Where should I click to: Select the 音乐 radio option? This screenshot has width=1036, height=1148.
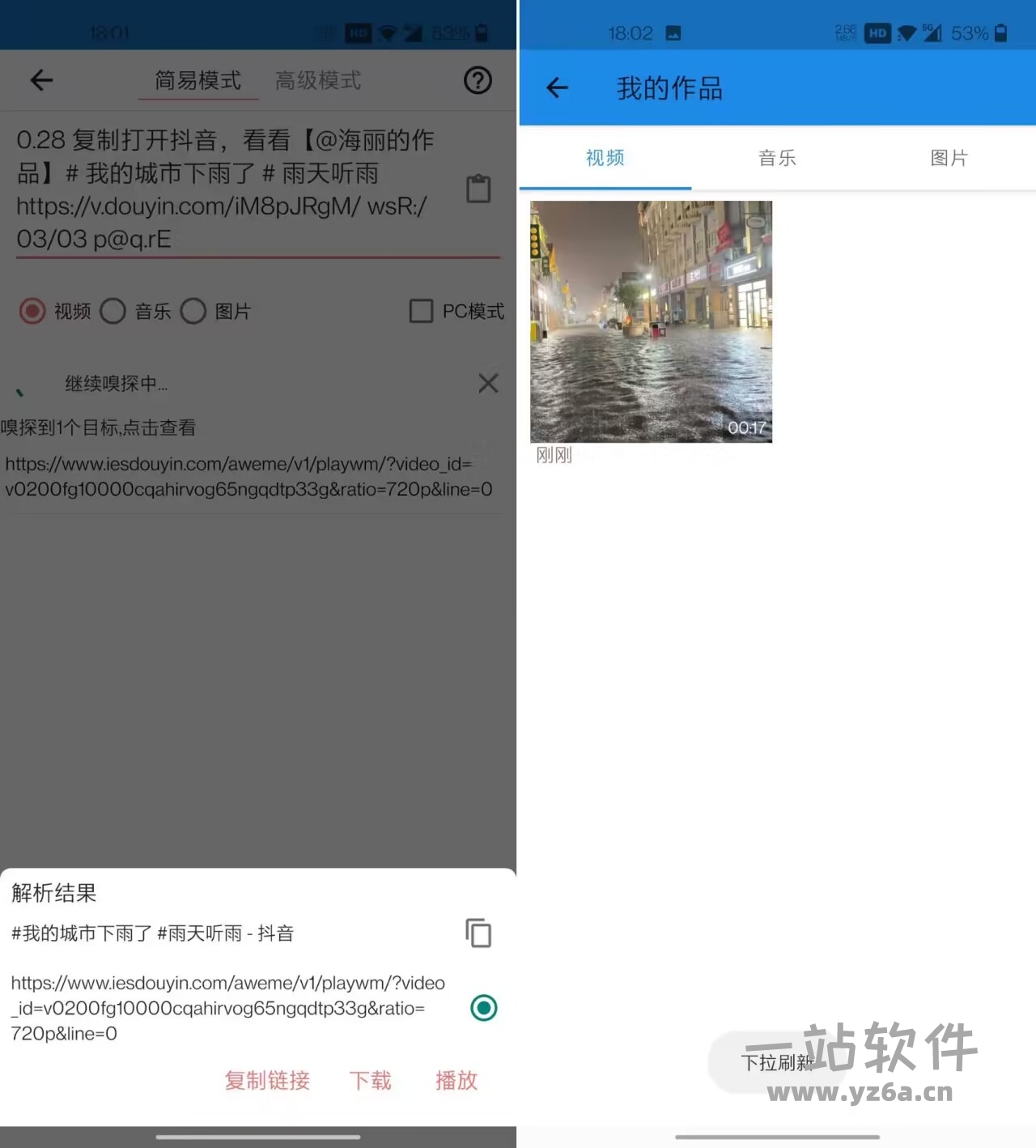coord(113,311)
